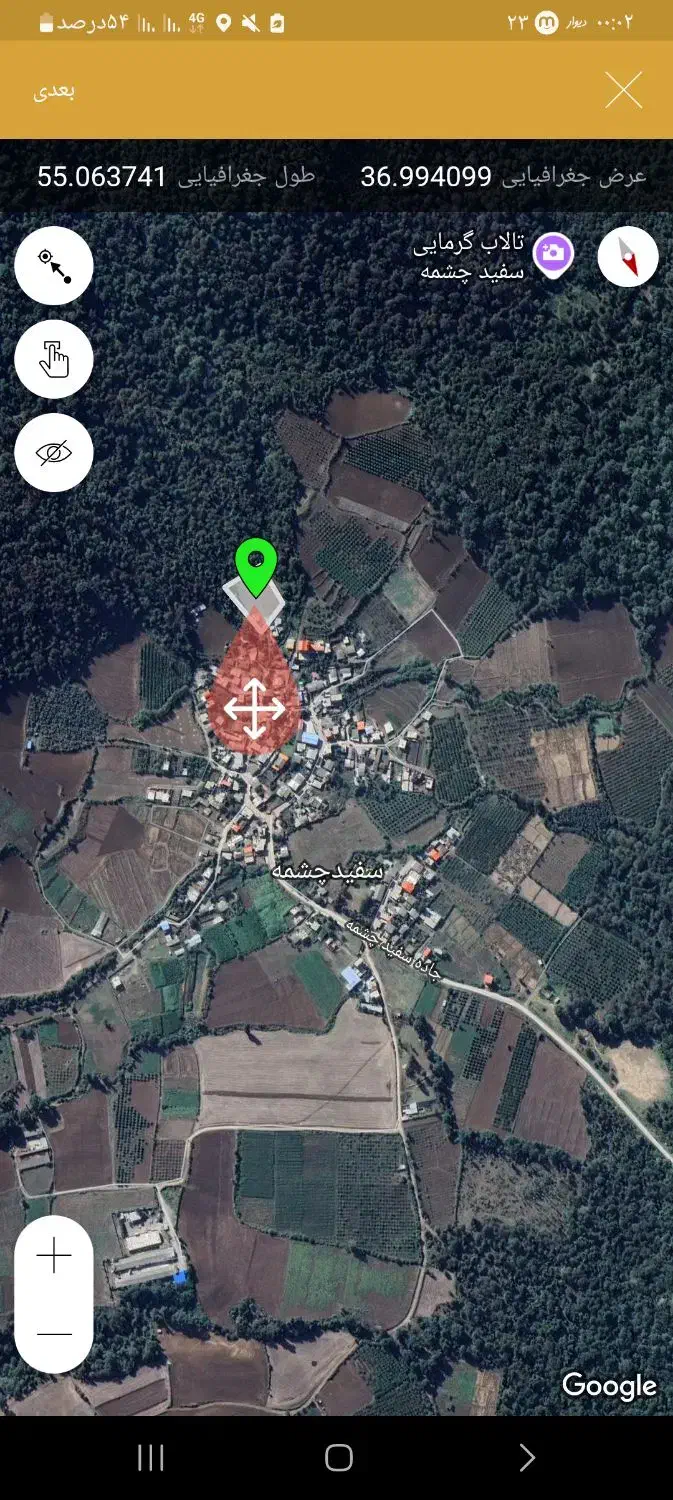Go to the home screen
This screenshot has height=1500, width=673.
339,1458
